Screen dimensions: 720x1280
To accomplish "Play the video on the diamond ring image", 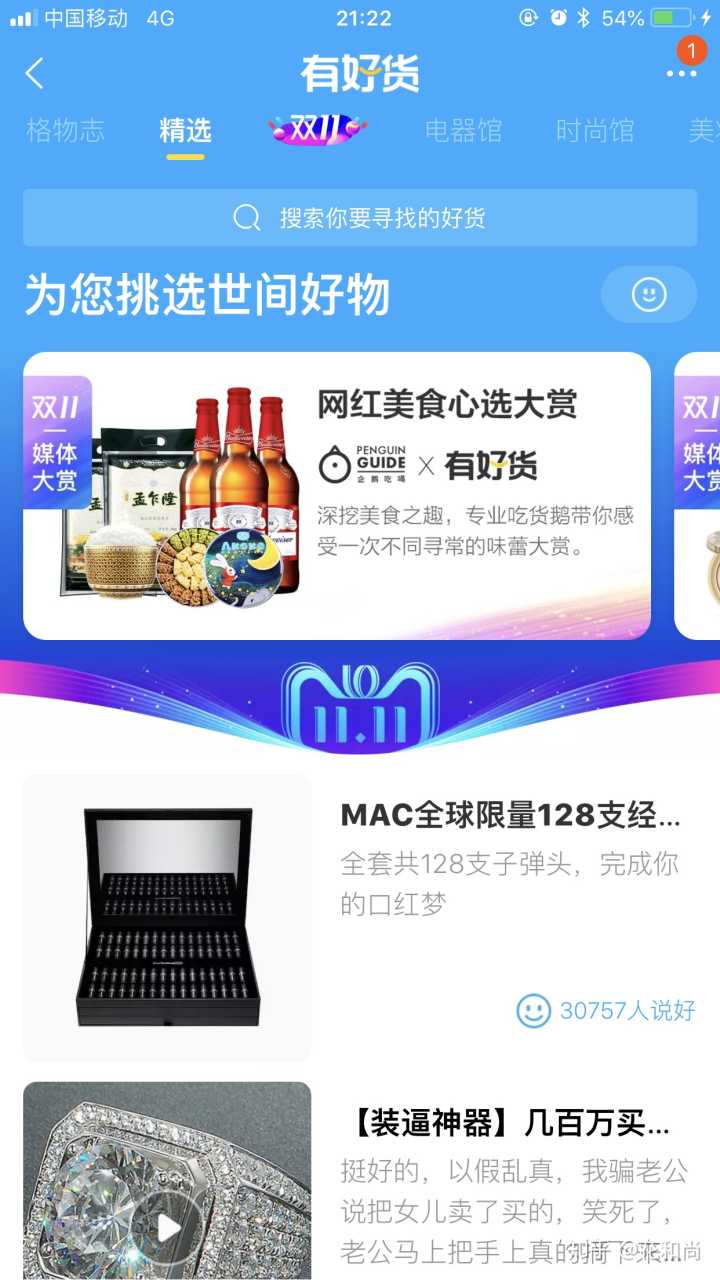I will coord(168,1228).
